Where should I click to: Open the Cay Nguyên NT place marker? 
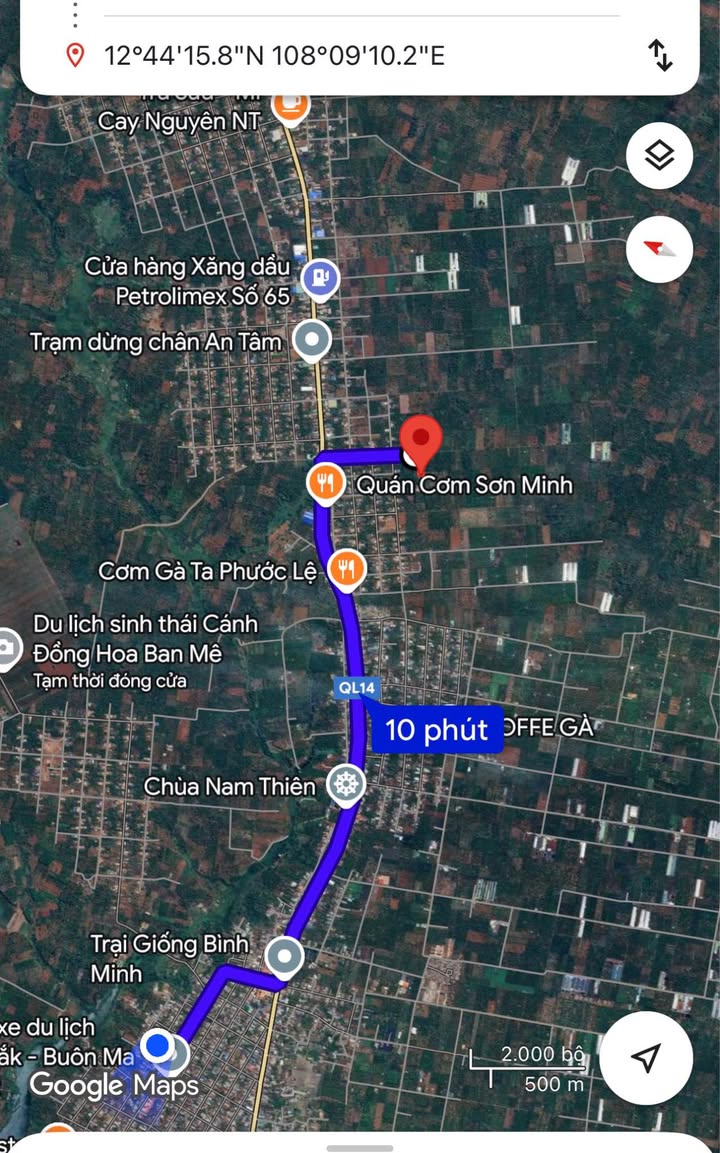tap(290, 103)
